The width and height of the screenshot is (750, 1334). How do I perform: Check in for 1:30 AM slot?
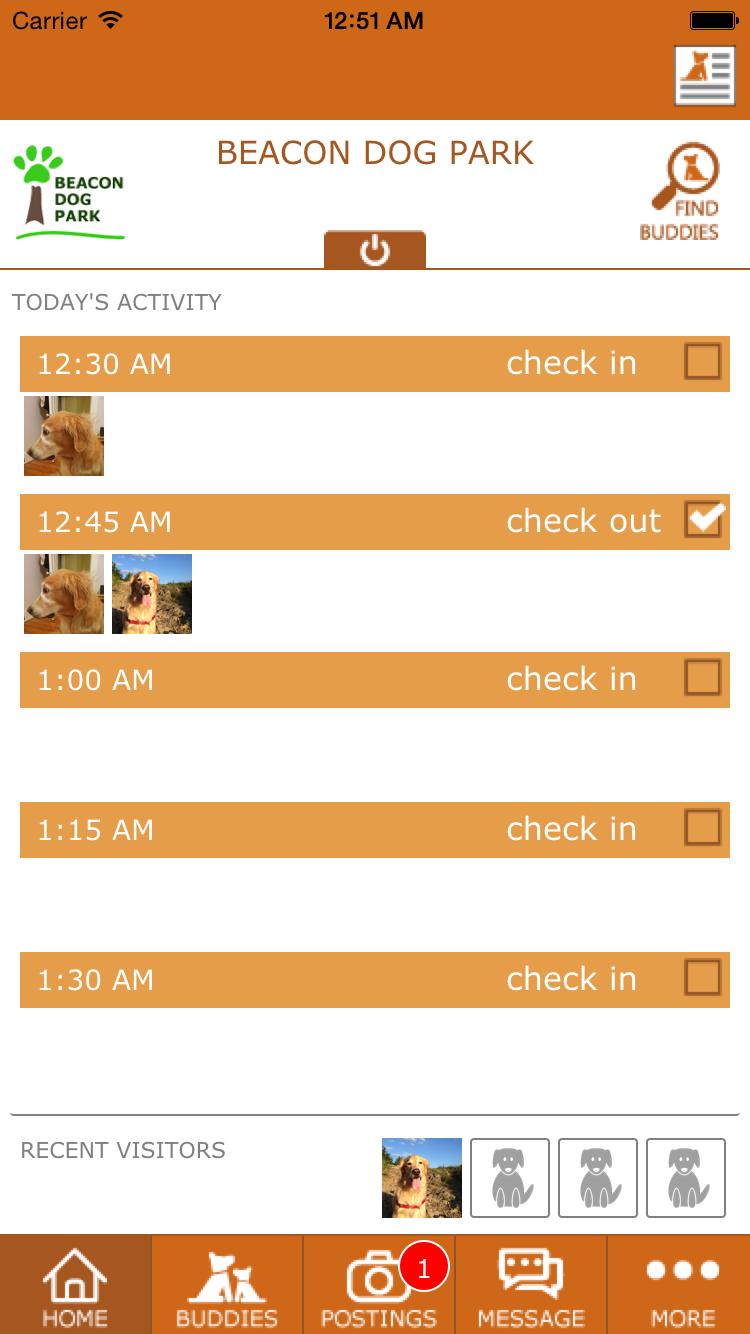[x=702, y=978]
